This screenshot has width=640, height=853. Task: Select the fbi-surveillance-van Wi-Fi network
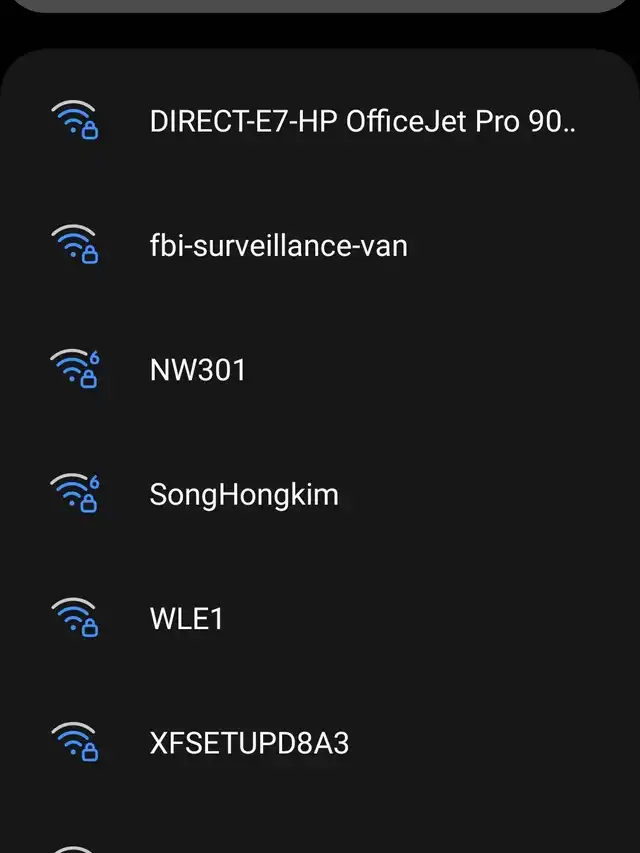click(320, 245)
